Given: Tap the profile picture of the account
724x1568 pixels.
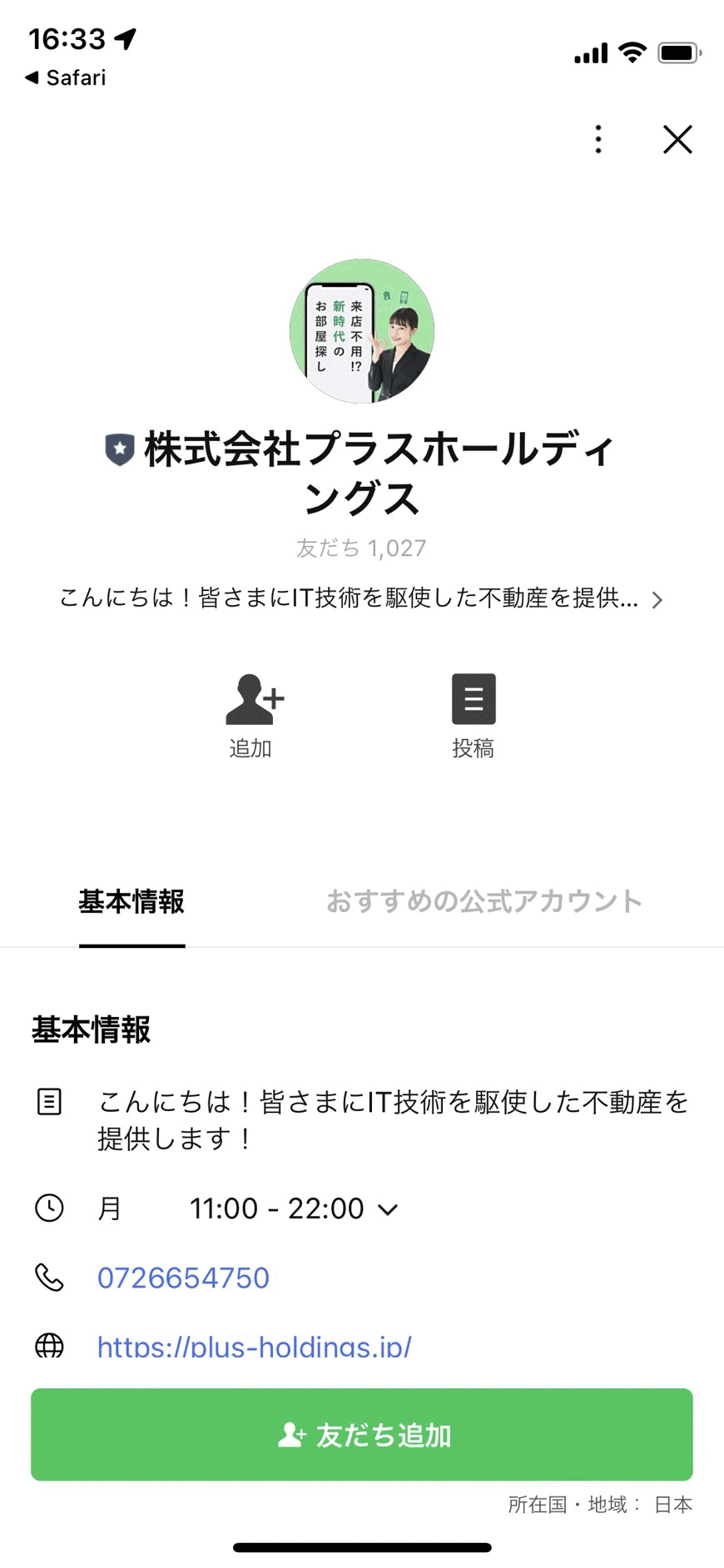Looking at the screenshot, I should 362,331.
